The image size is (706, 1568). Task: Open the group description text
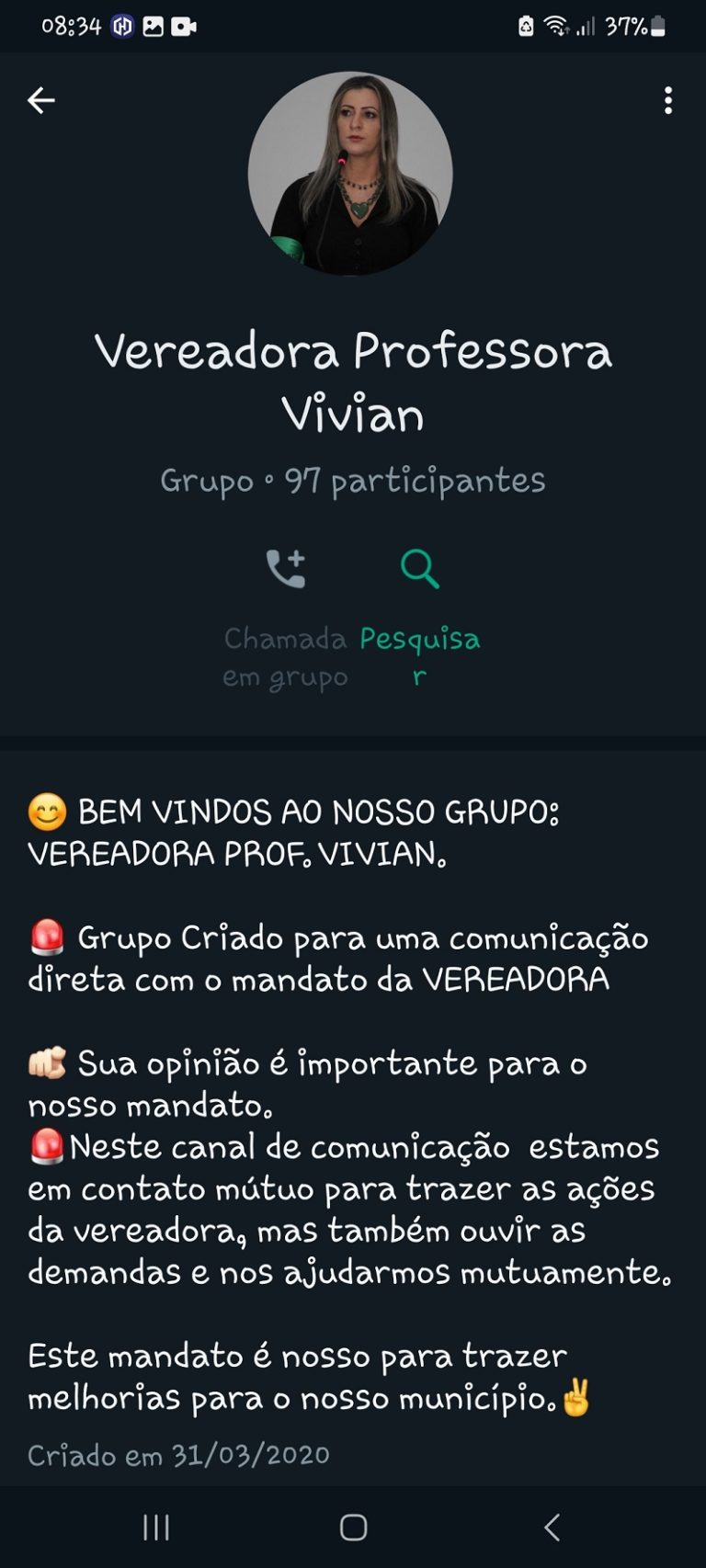pos(349,1103)
